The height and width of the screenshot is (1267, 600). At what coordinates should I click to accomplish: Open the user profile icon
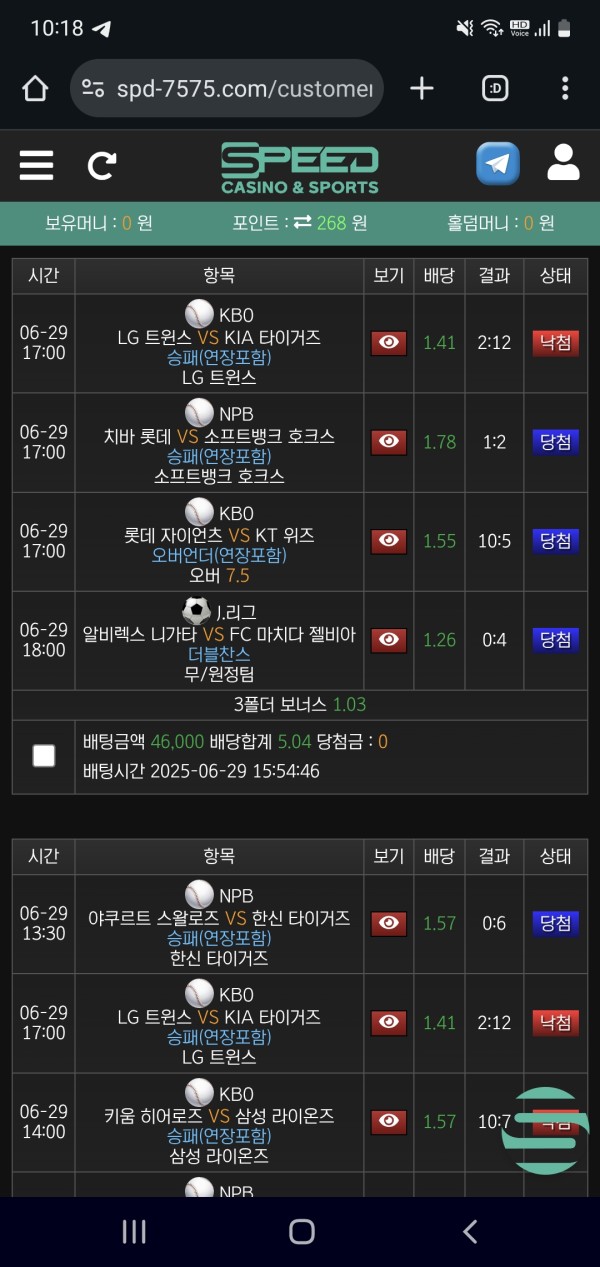point(564,162)
